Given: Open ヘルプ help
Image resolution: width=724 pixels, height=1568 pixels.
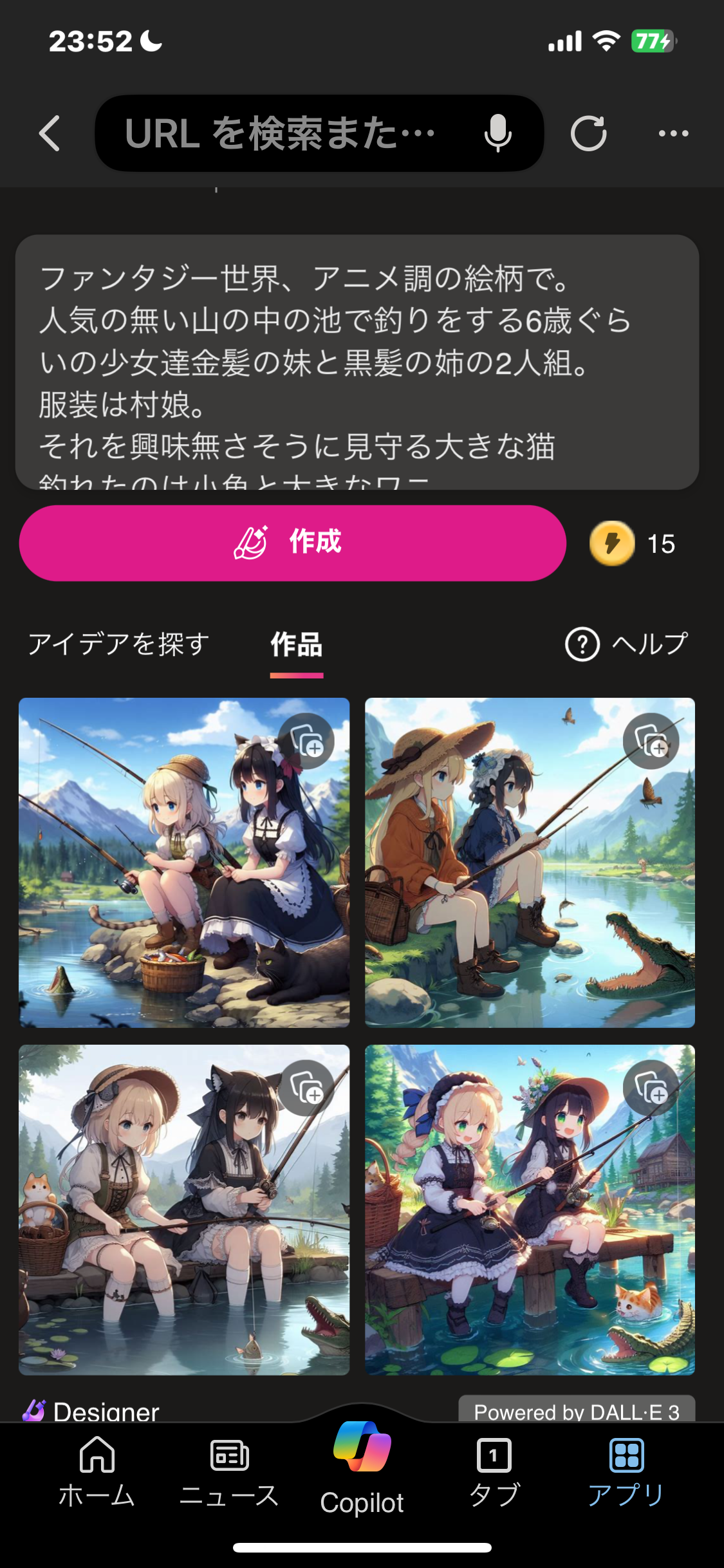Looking at the screenshot, I should (627, 644).
